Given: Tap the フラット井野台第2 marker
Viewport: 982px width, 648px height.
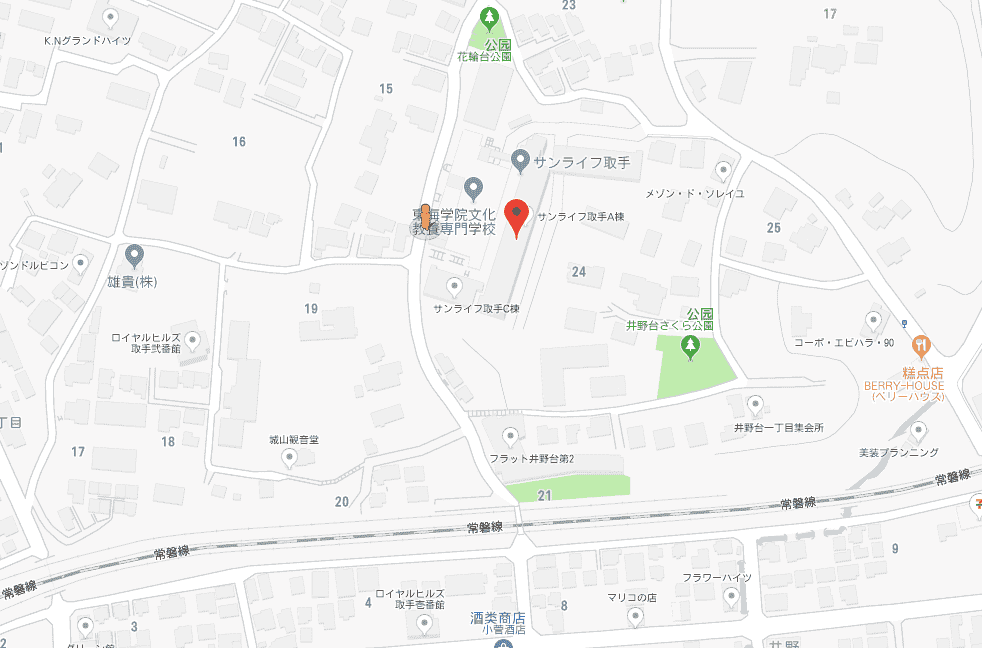Looking at the screenshot, I should pos(512,435).
